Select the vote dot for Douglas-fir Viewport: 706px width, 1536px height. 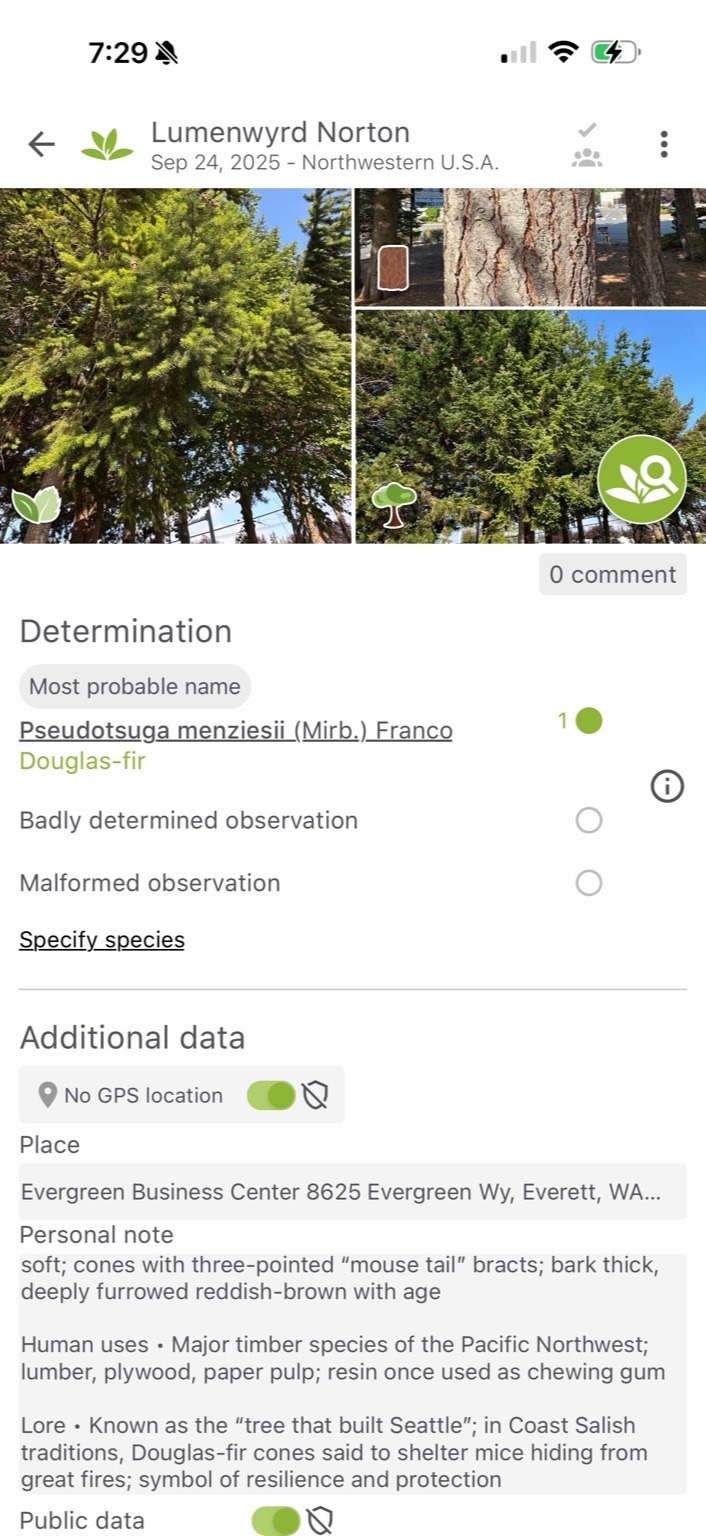(589, 720)
